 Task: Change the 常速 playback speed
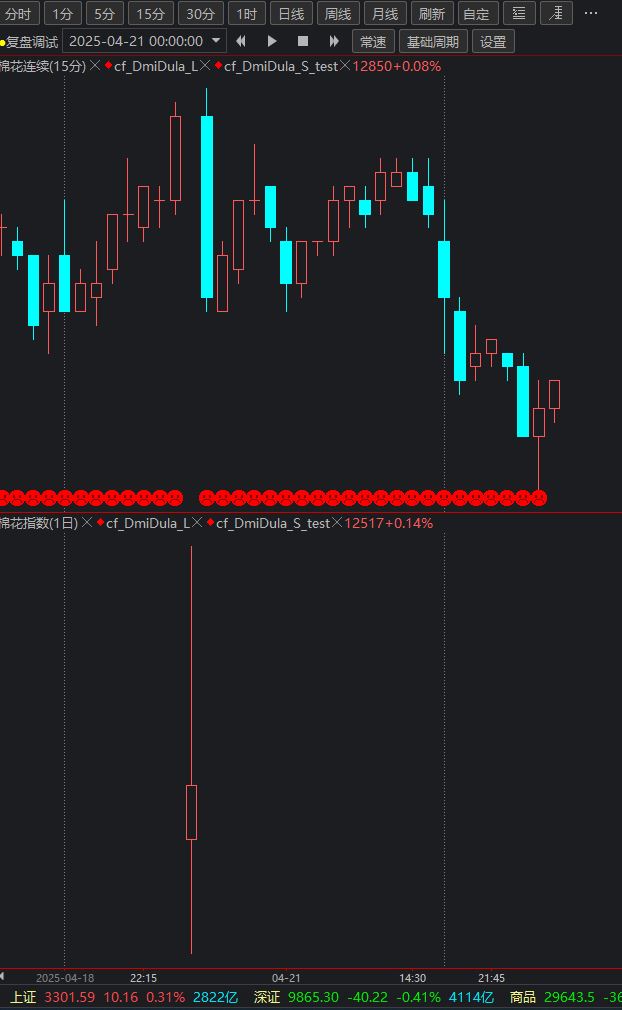tap(373, 42)
